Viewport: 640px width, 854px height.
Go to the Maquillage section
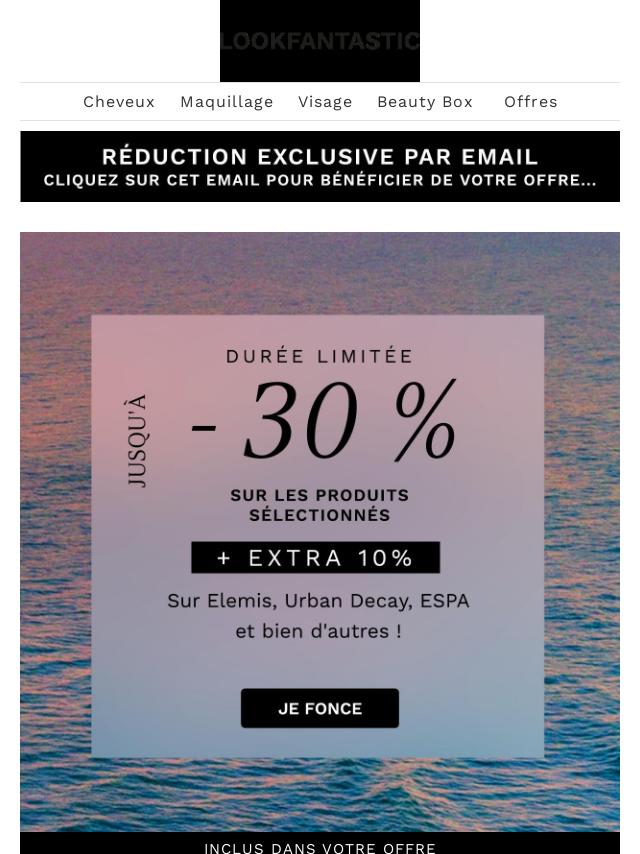pos(227,102)
